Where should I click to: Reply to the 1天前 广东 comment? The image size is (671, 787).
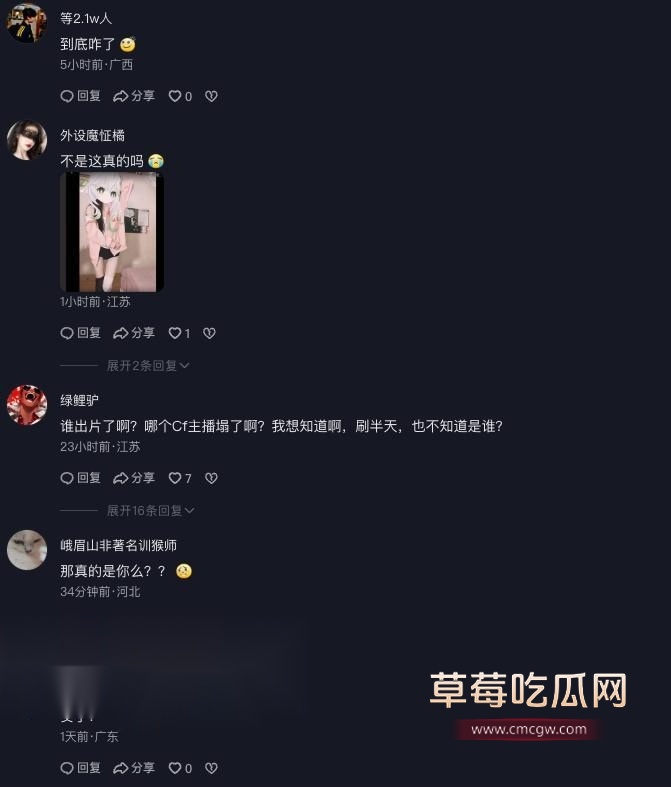[x=80, y=768]
